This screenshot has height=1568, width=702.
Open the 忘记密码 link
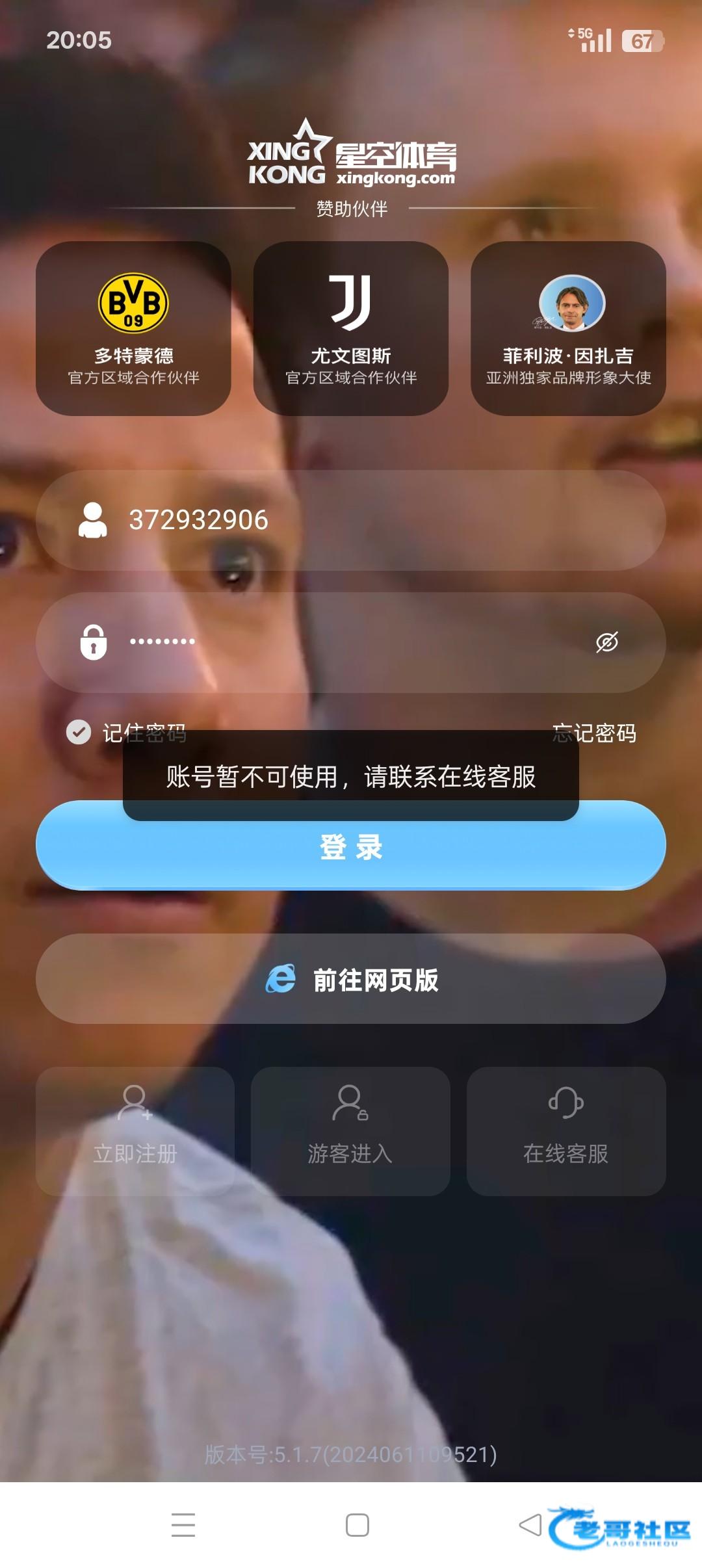click(x=594, y=733)
